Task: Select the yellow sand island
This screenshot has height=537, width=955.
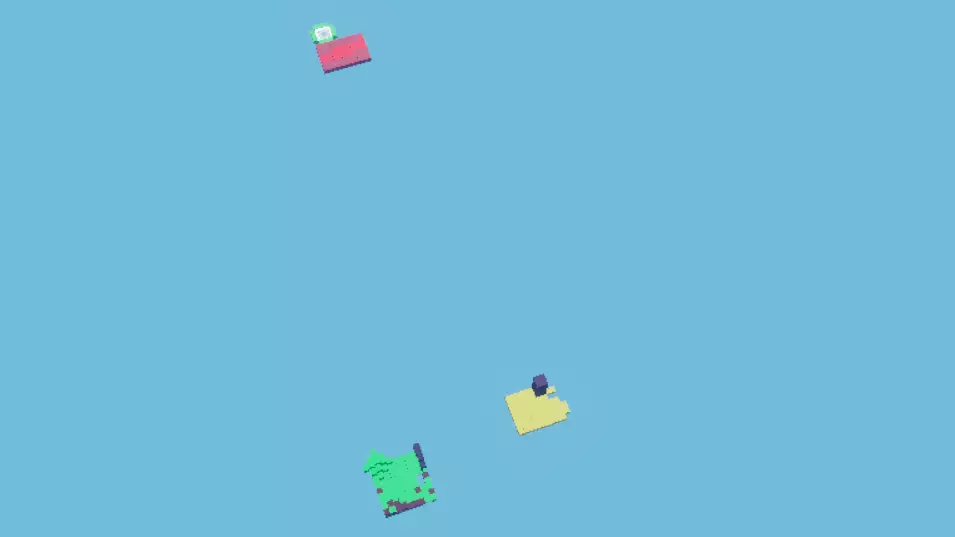Action: click(x=535, y=409)
